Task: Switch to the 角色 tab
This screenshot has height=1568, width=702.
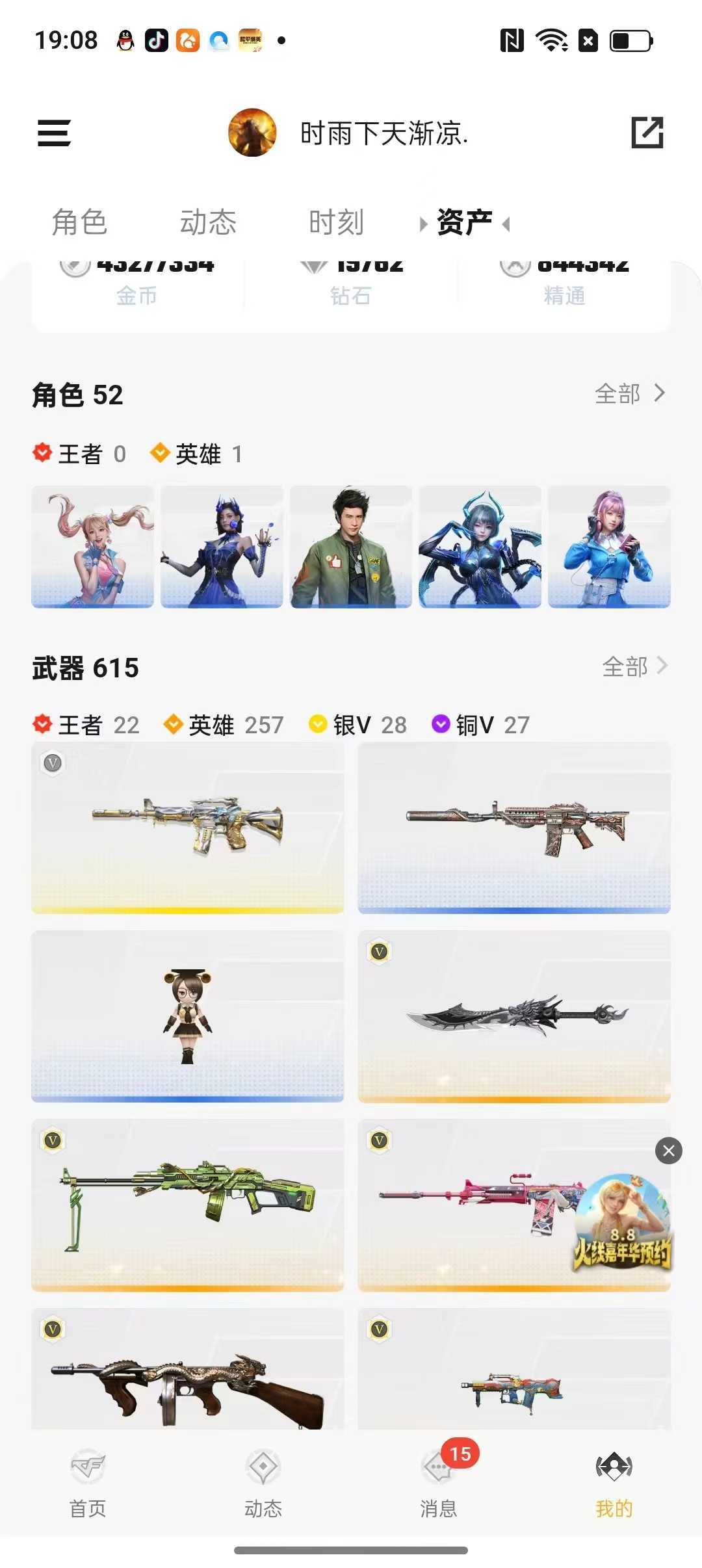Action: tap(79, 222)
